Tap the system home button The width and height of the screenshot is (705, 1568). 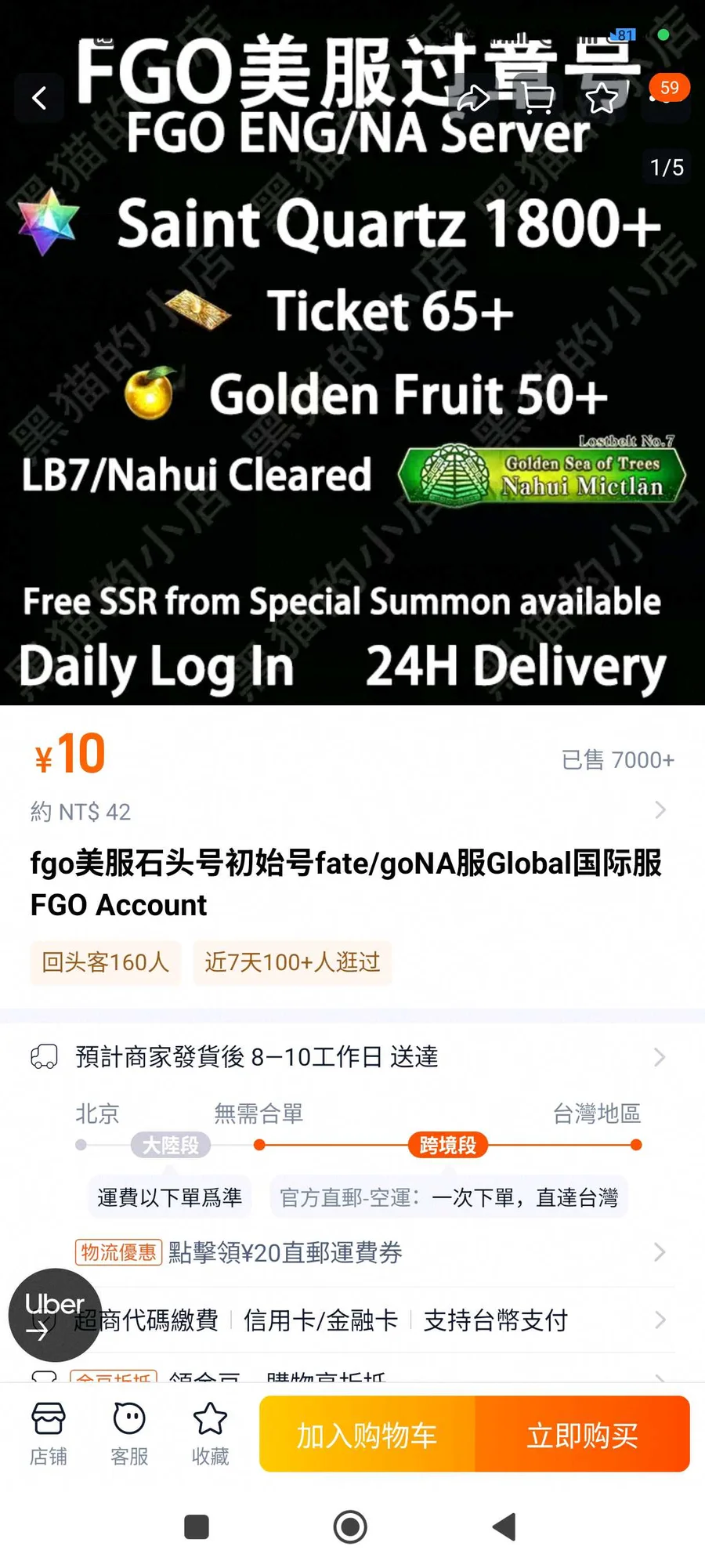(x=350, y=1526)
